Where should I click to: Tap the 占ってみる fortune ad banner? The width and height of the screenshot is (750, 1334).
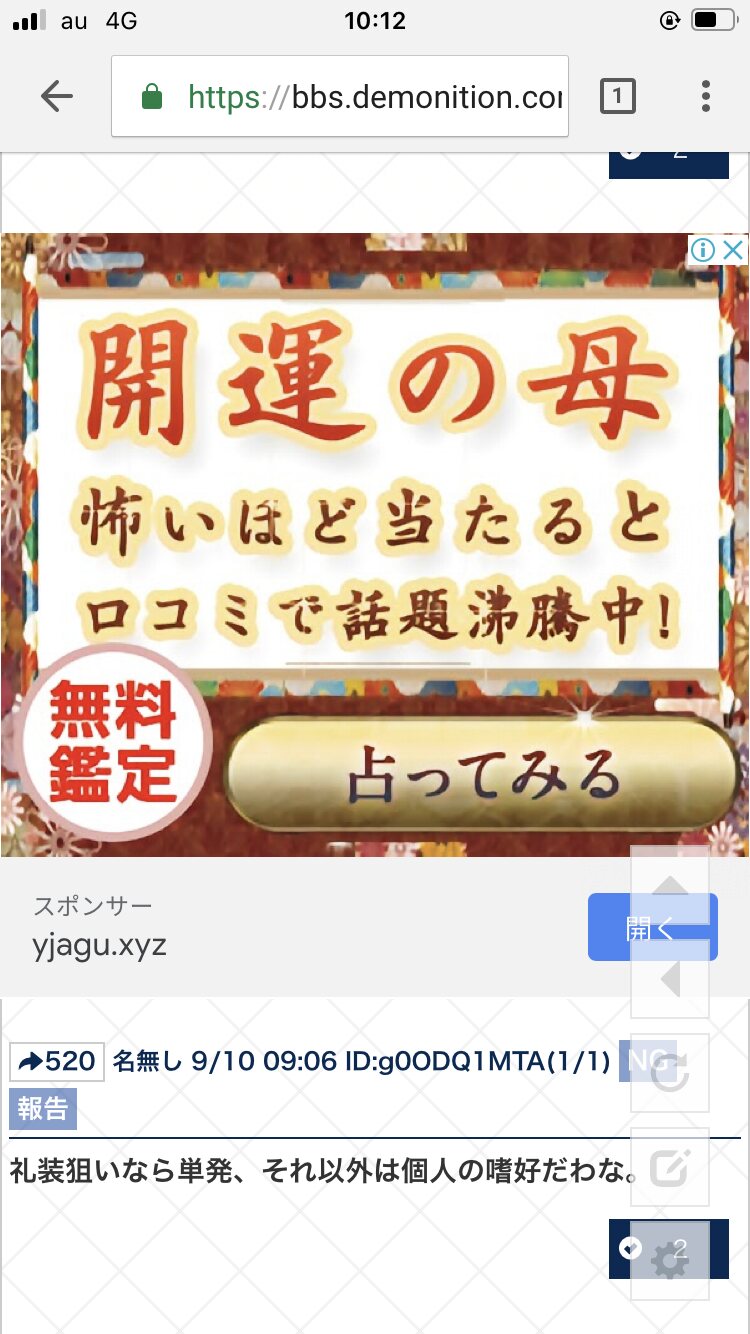click(480, 773)
